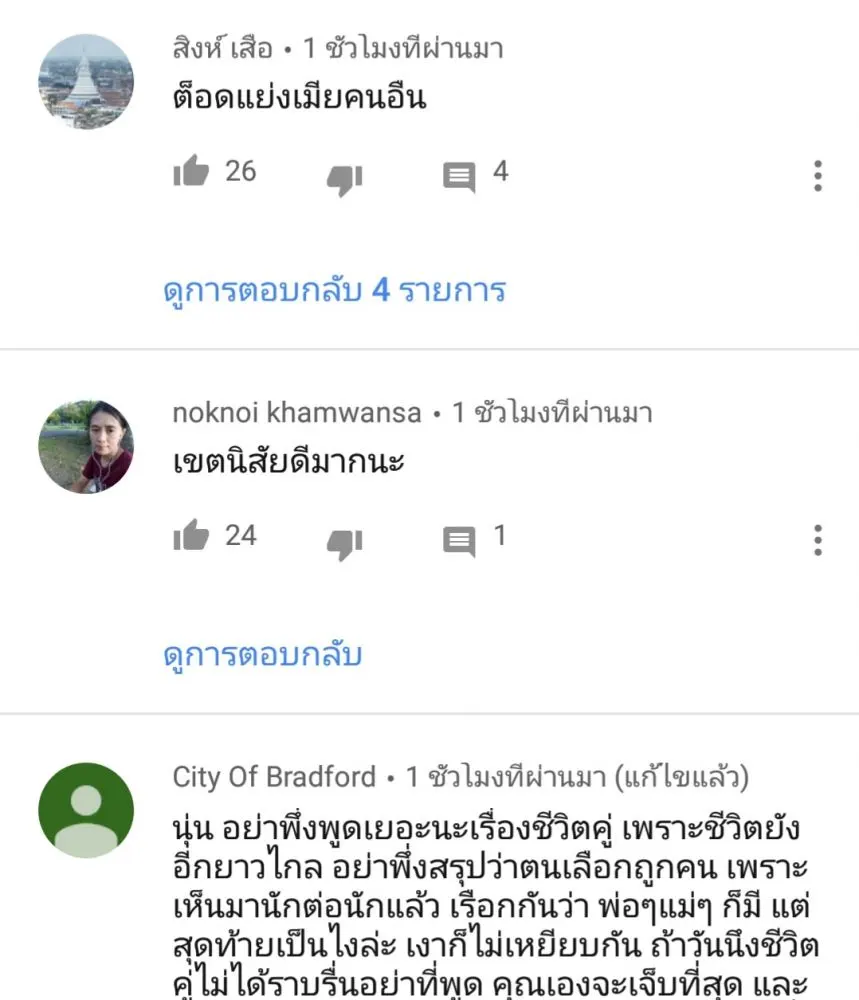Open สิงห์ เสือ's profile picture
The width and height of the screenshot is (859, 1000).
point(86,82)
